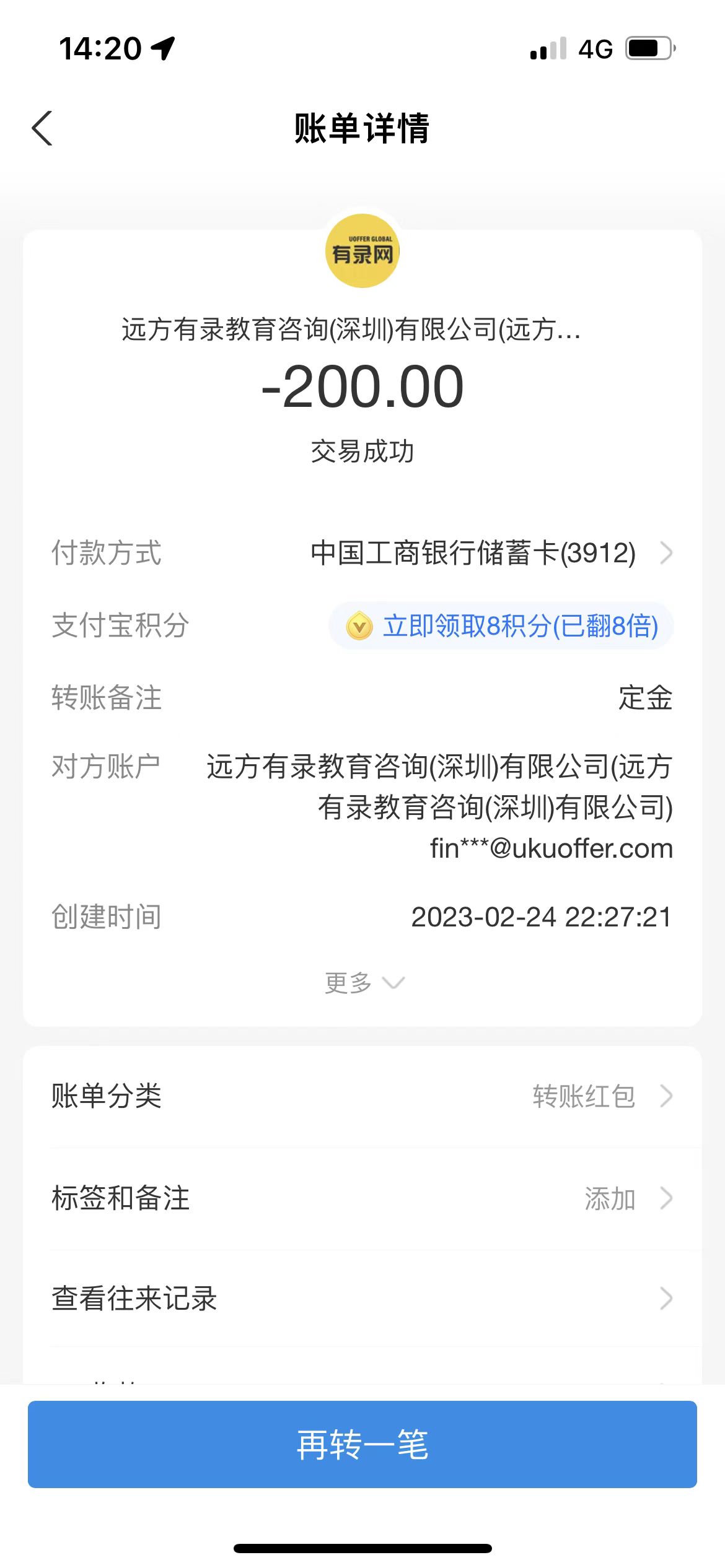
Task: Open 付款方式 bank card details
Action: tap(490, 553)
